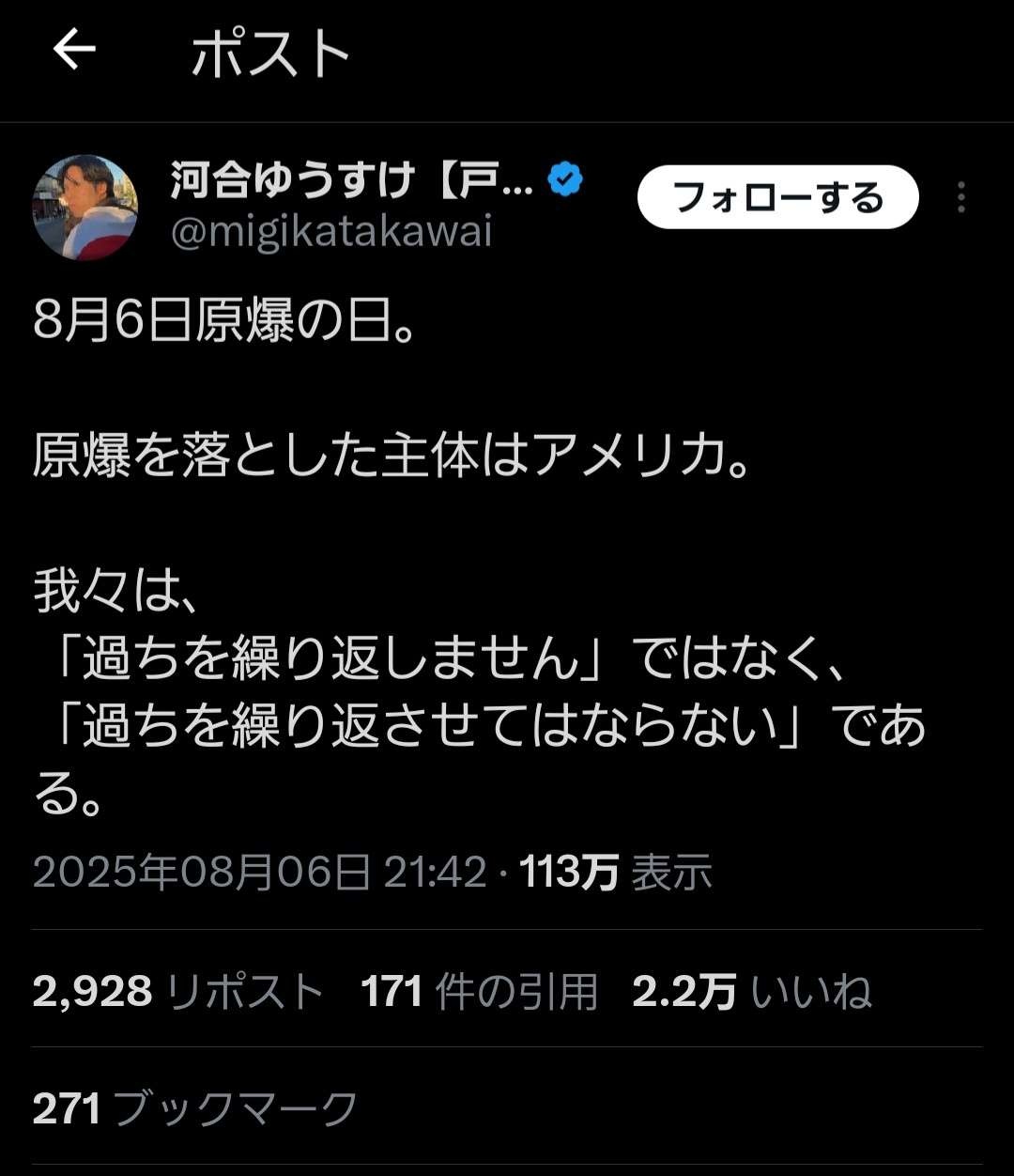
Task: View the 2,928 リポスト list
Action: click(178, 991)
